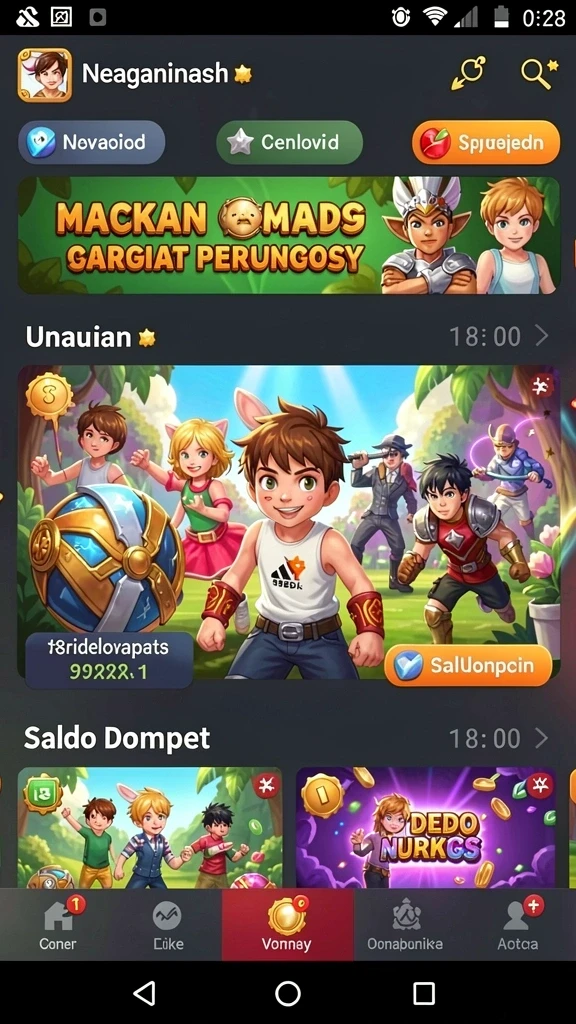Open the Dedo Nurkgs purple card

pyautogui.click(x=426, y=827)
